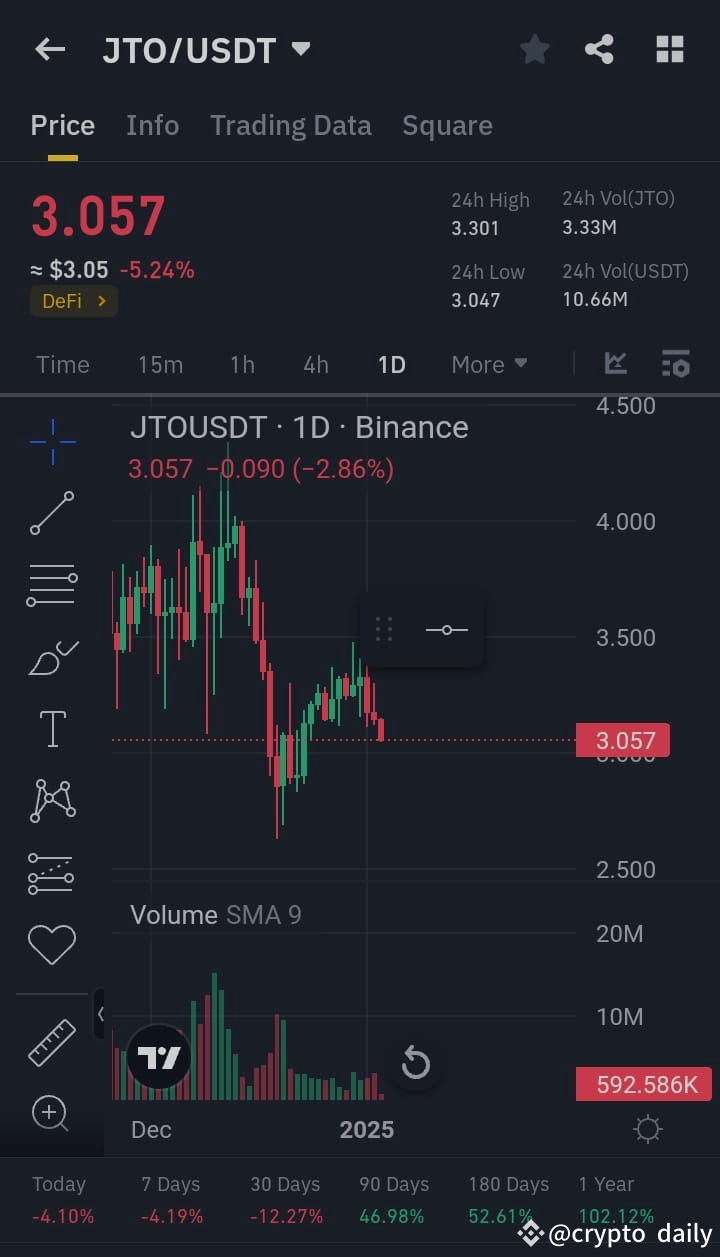This screenshot has height=1257, width=720.
Task: Open the Square tab
Action: pos(447,125)
